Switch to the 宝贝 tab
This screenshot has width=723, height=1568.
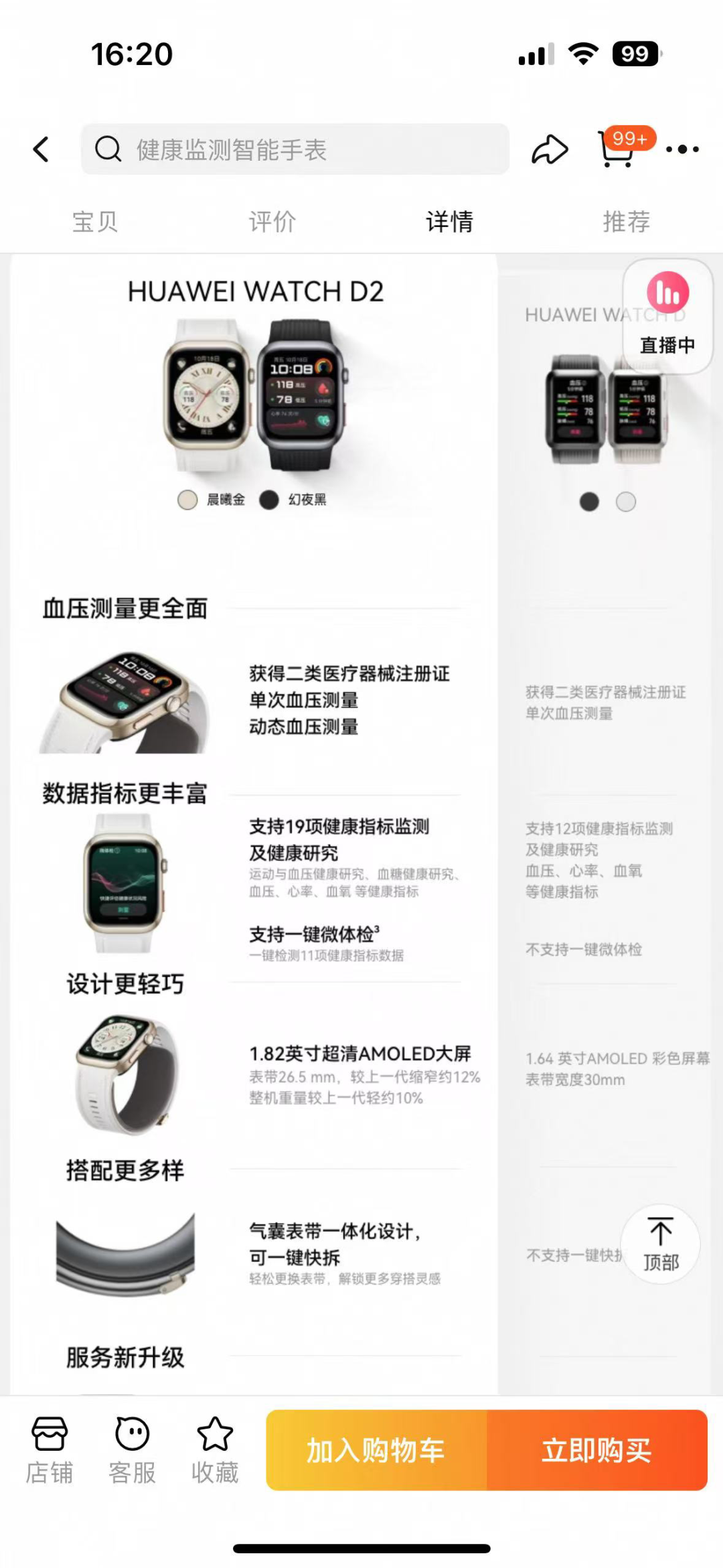click(95, 222)
